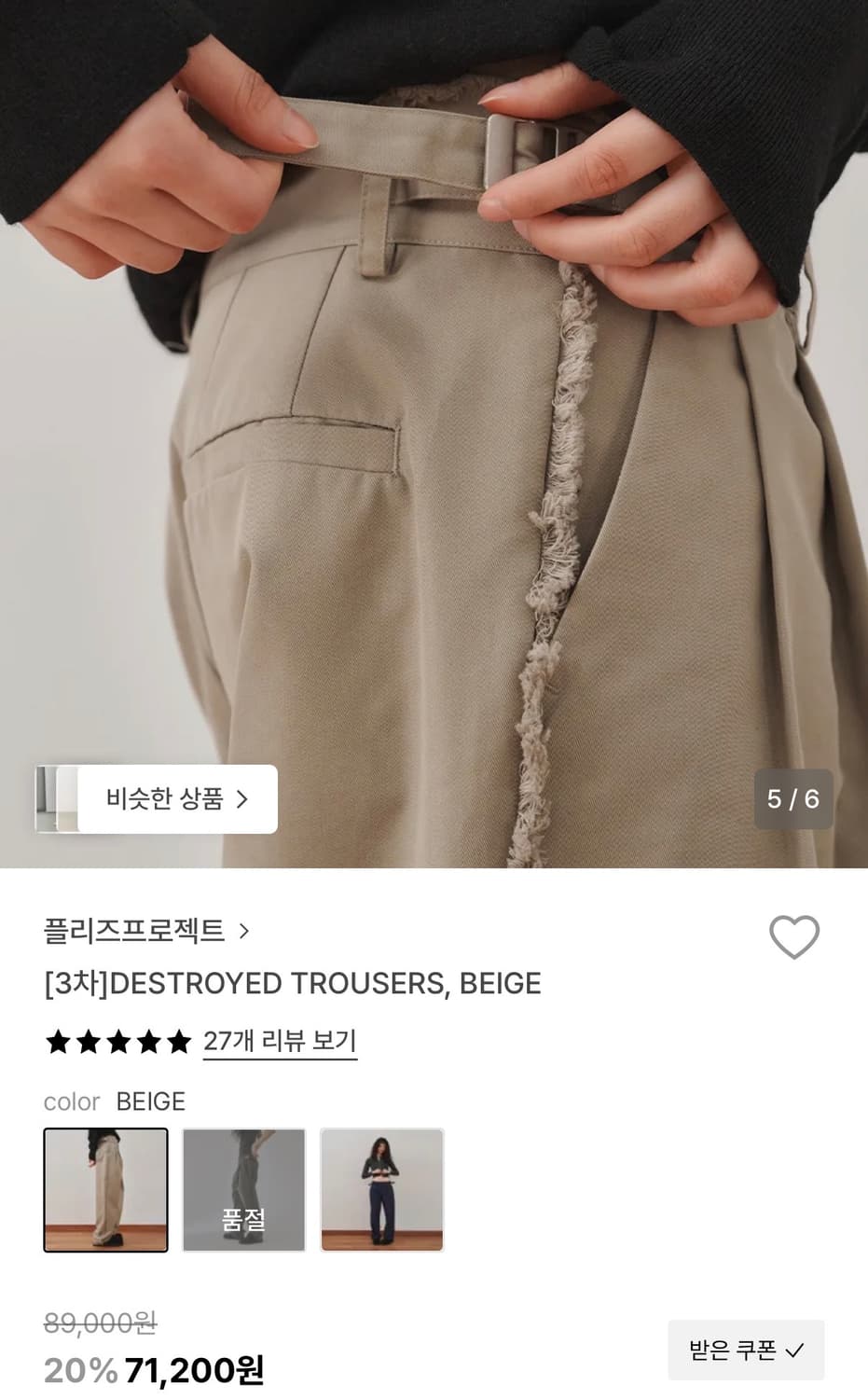Select the beige color swatch thumbnail
Image resolution: width=868 pixels, height=1399 pixels.
tap(105, 1190)
